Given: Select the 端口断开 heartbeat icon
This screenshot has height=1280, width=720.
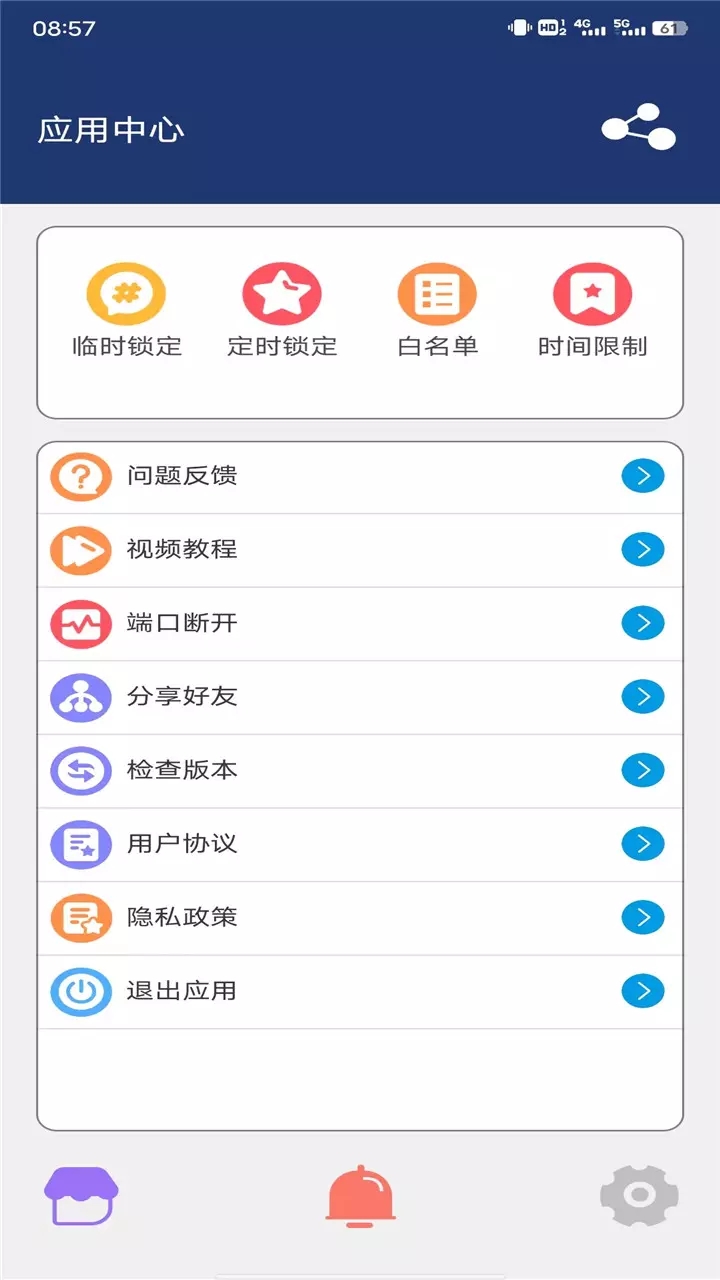Looking at the screenshot, I should 80,623.
